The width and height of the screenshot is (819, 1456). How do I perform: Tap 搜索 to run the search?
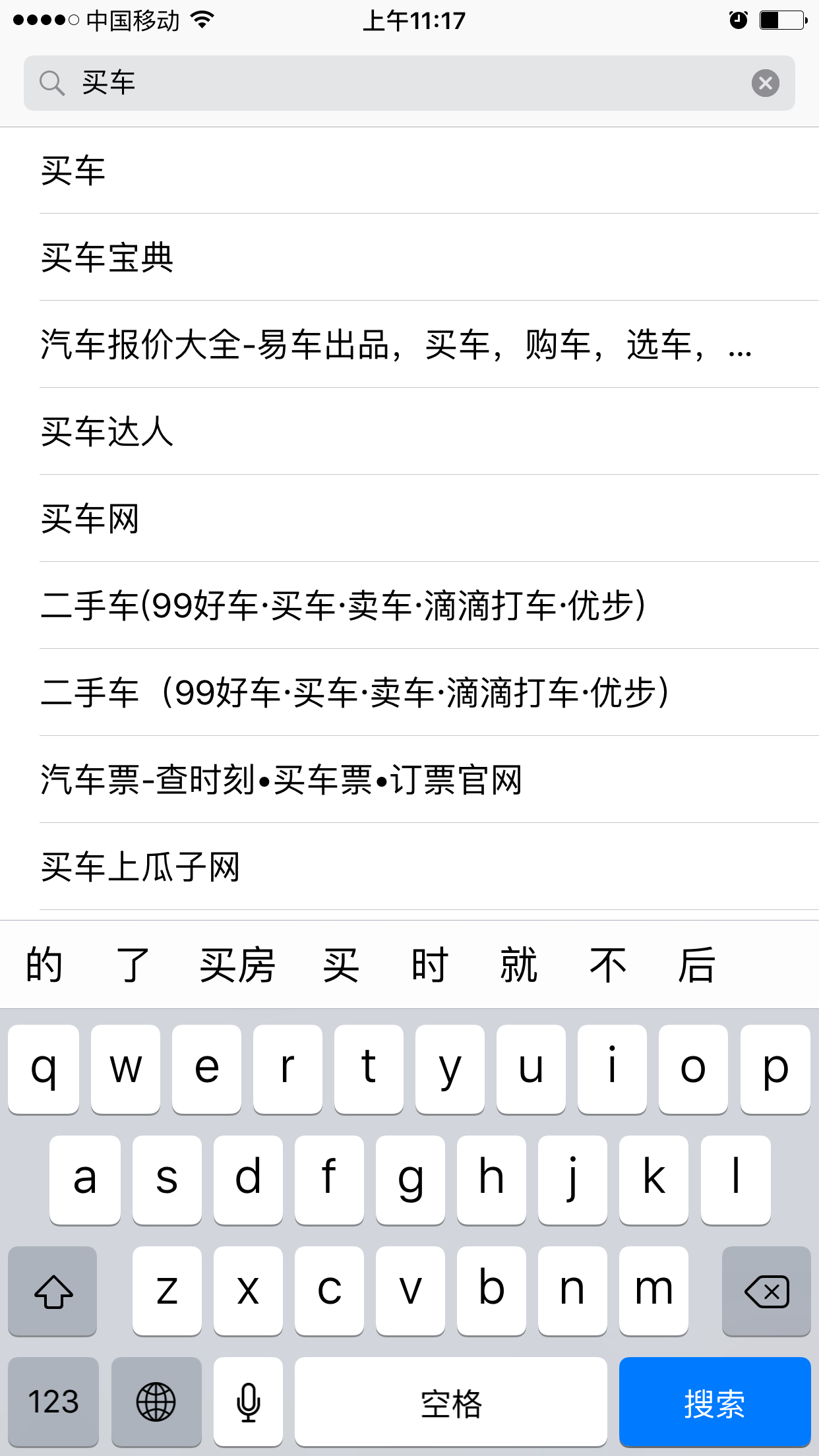[714, 1401]
